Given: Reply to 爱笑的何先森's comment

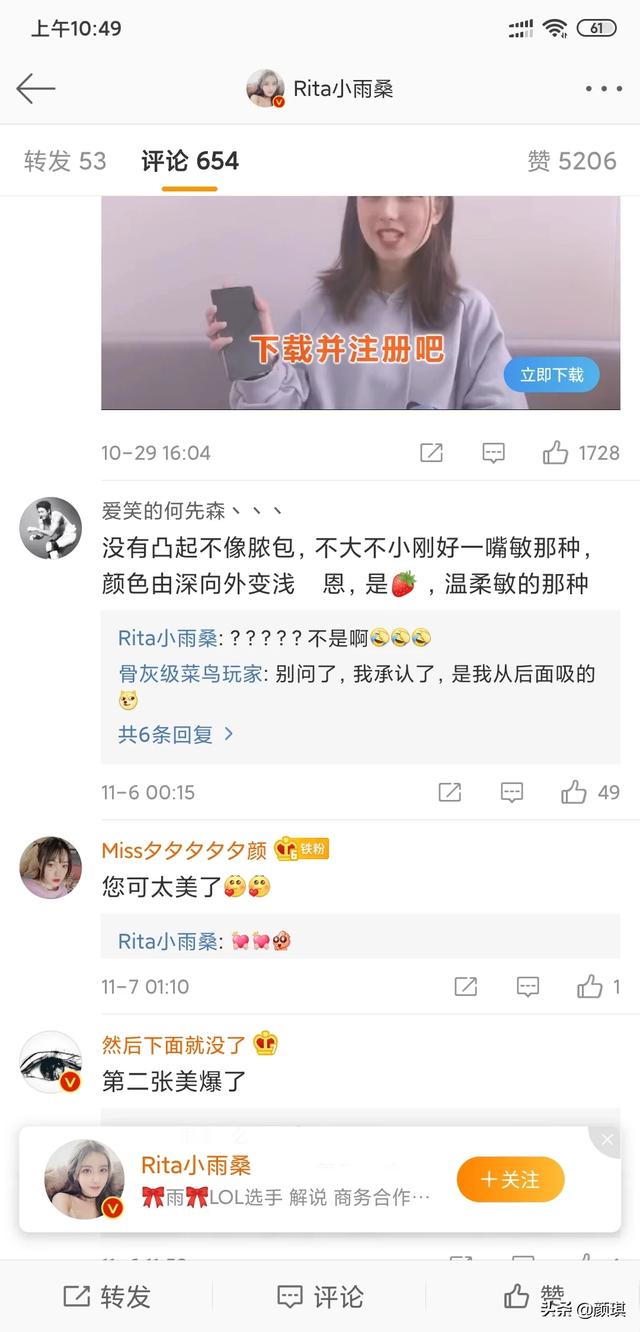Looking at the screenshot, I should point(512,793).
